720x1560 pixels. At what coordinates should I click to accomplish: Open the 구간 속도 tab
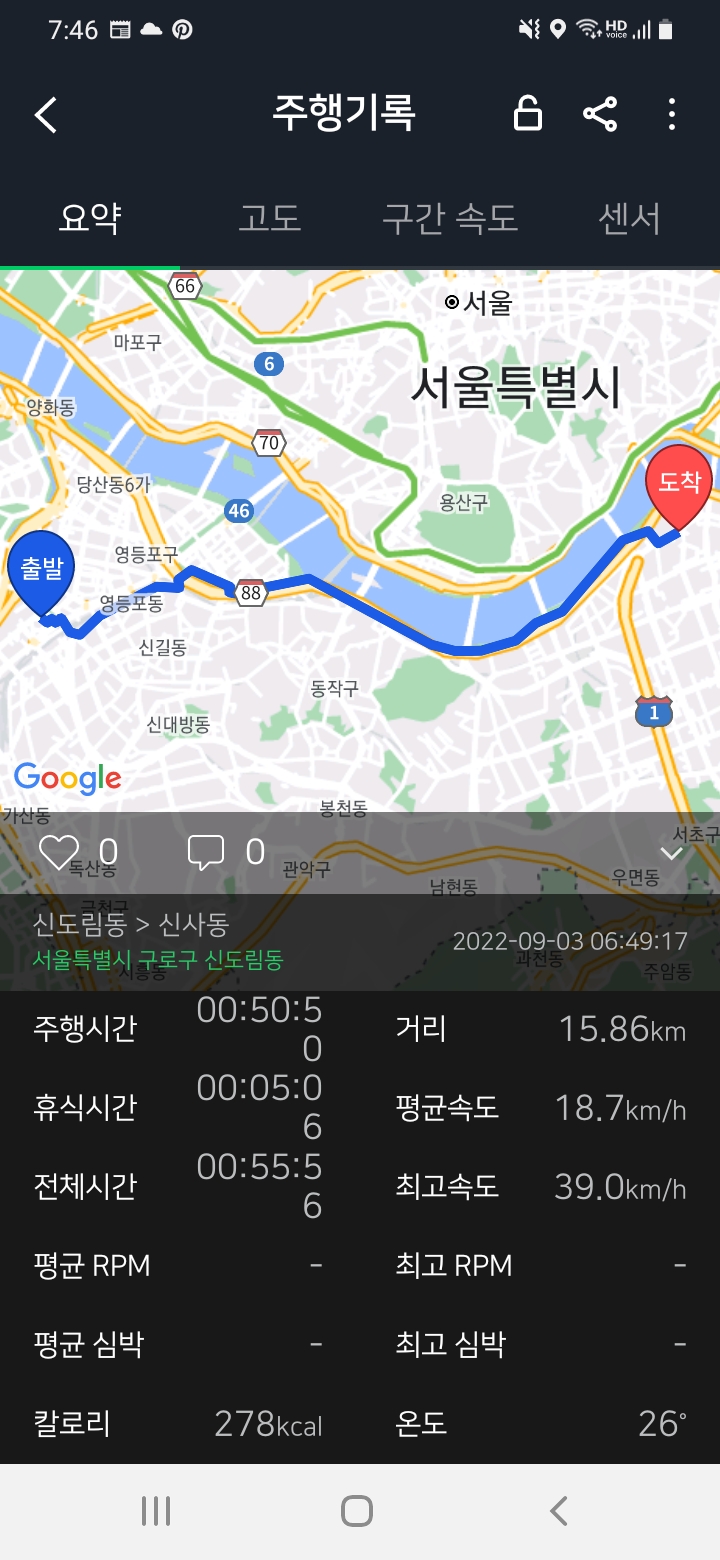tap(450, 217)
